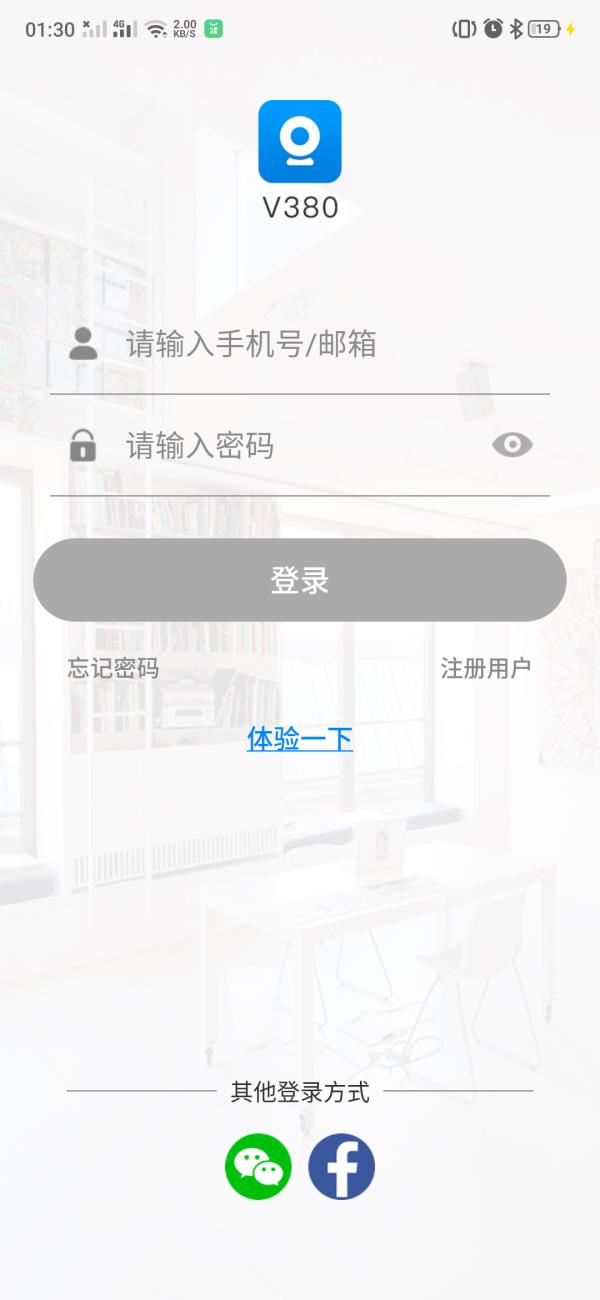This screenshot has width=600, height=1300.
Task: Log in with WeChat
Action: (258, 1166)
